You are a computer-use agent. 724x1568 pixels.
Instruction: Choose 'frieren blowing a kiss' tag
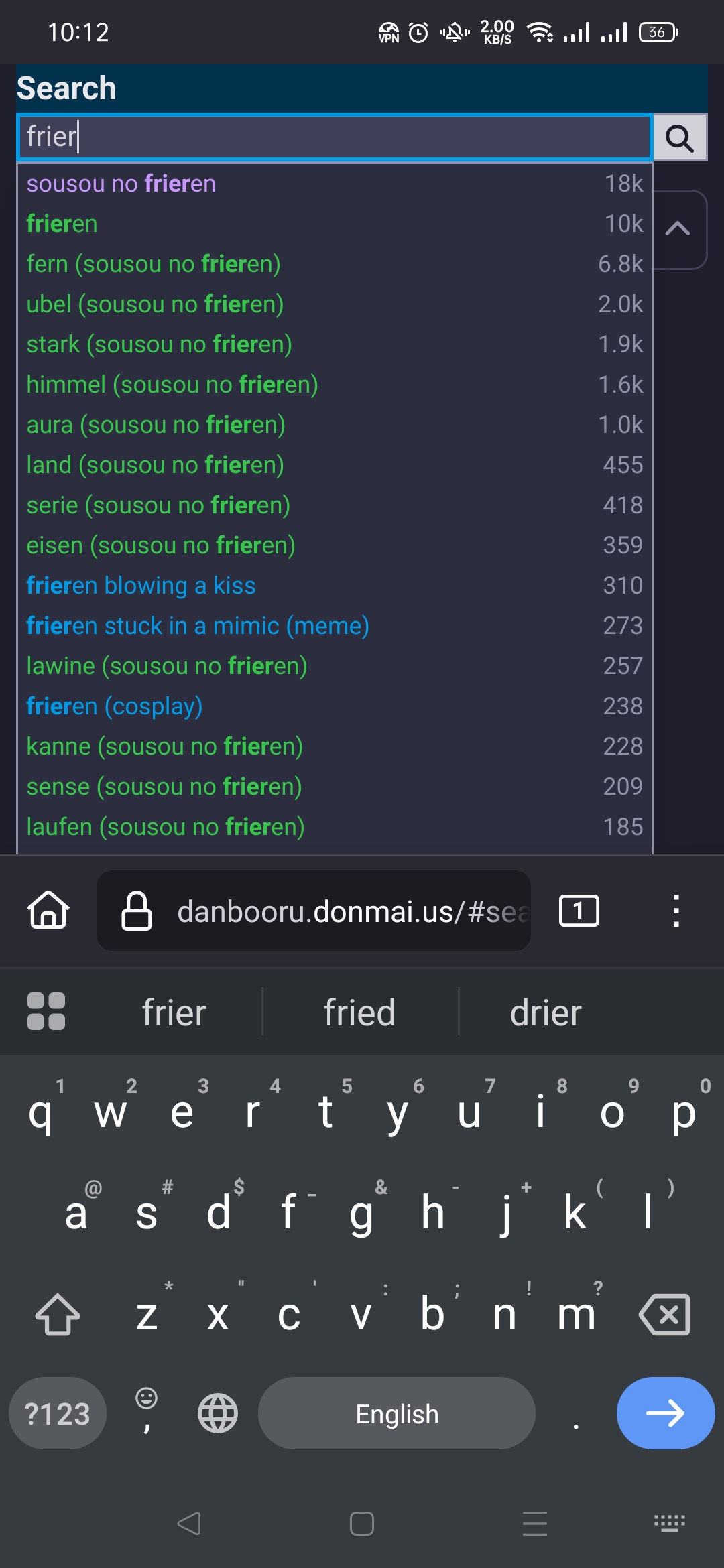tap(141, 586)
